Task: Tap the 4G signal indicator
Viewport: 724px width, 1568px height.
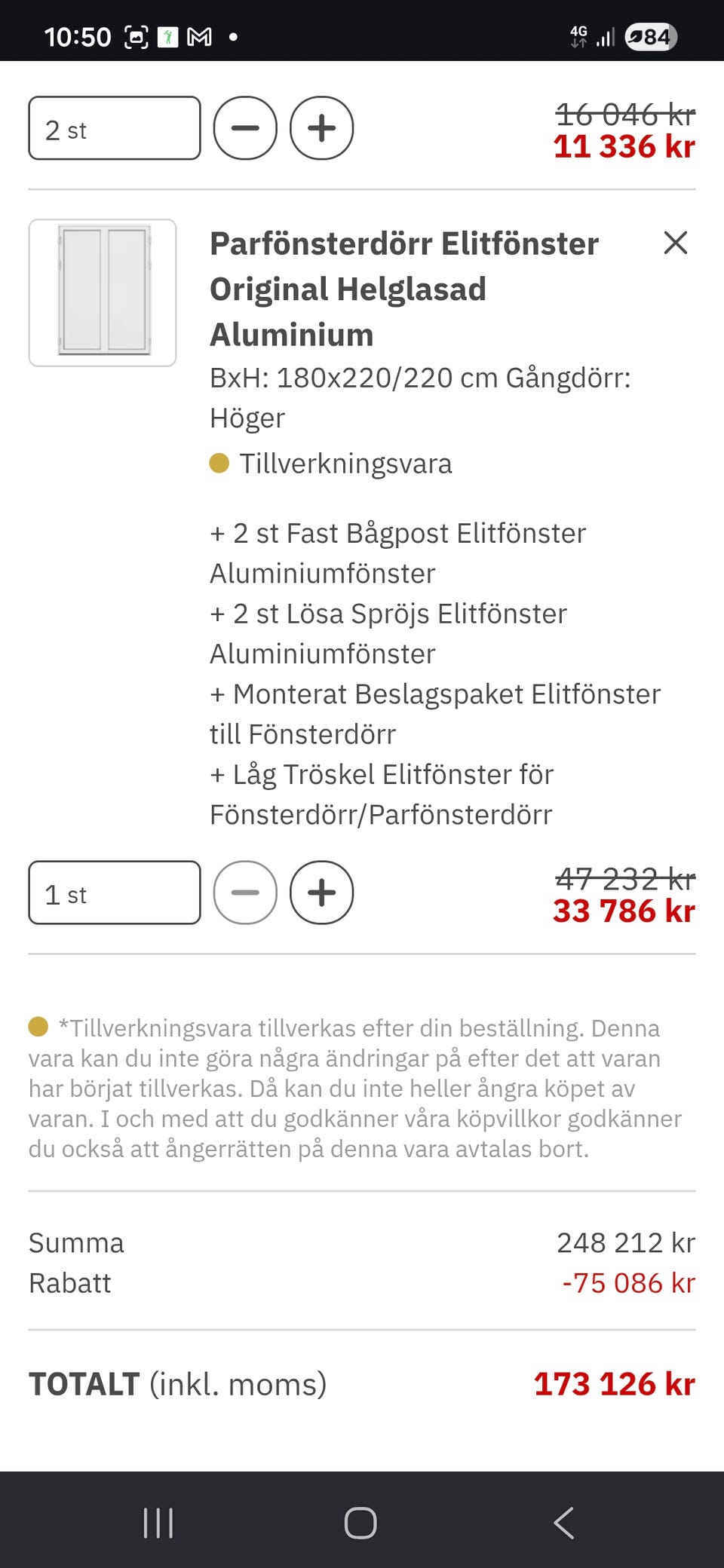Action: click(579, 35)
